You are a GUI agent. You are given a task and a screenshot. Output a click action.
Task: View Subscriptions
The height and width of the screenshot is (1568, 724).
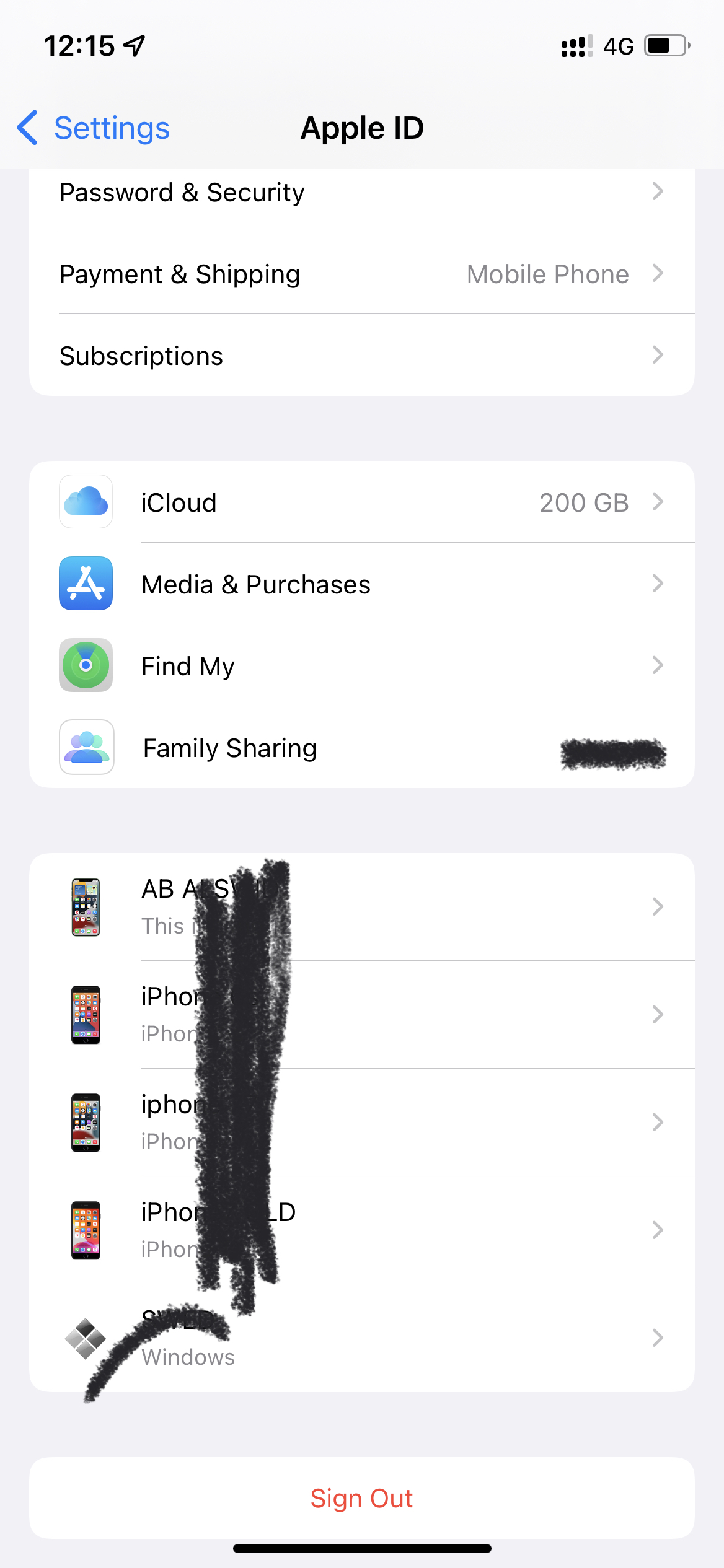(362, 356)
